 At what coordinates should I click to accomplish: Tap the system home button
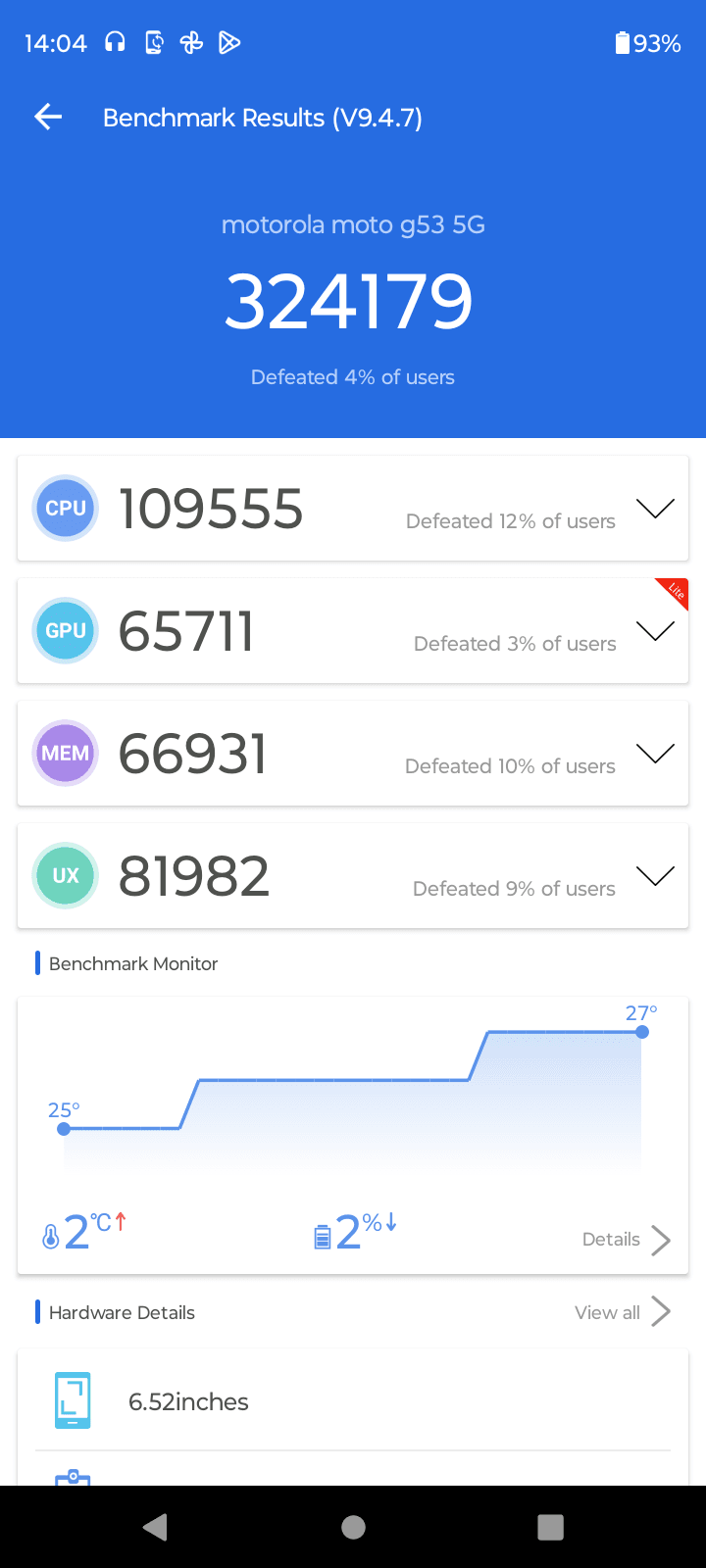click(353, 1527)
